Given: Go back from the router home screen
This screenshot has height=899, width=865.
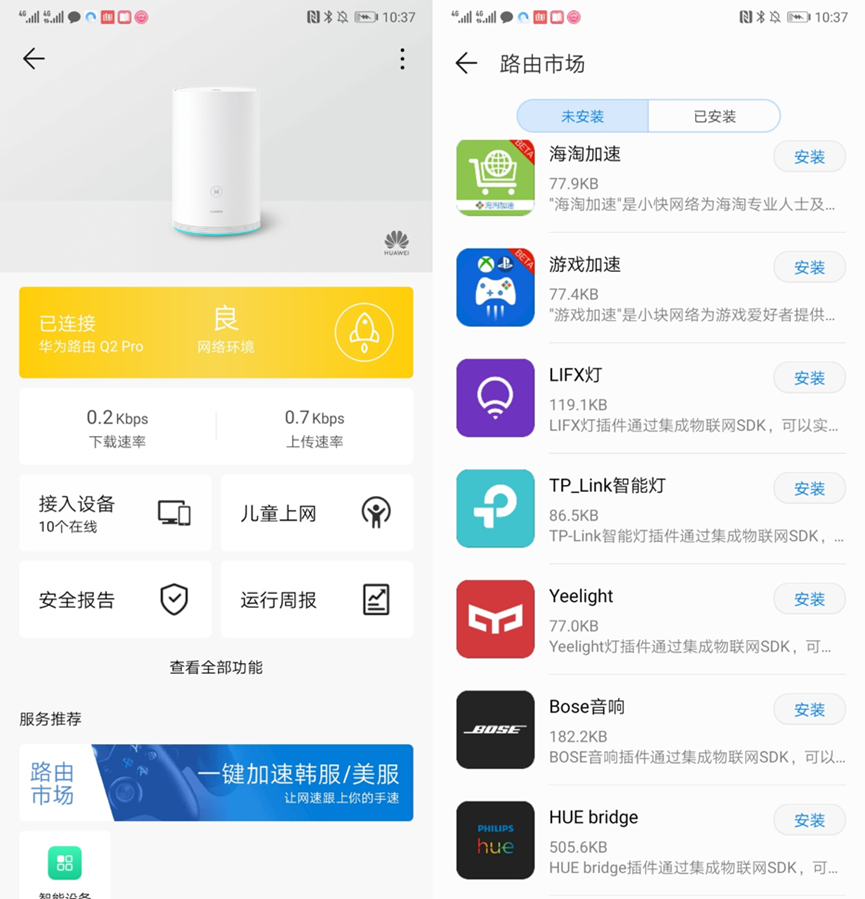Looking at the screenshot, I should (x=34, y=59).
